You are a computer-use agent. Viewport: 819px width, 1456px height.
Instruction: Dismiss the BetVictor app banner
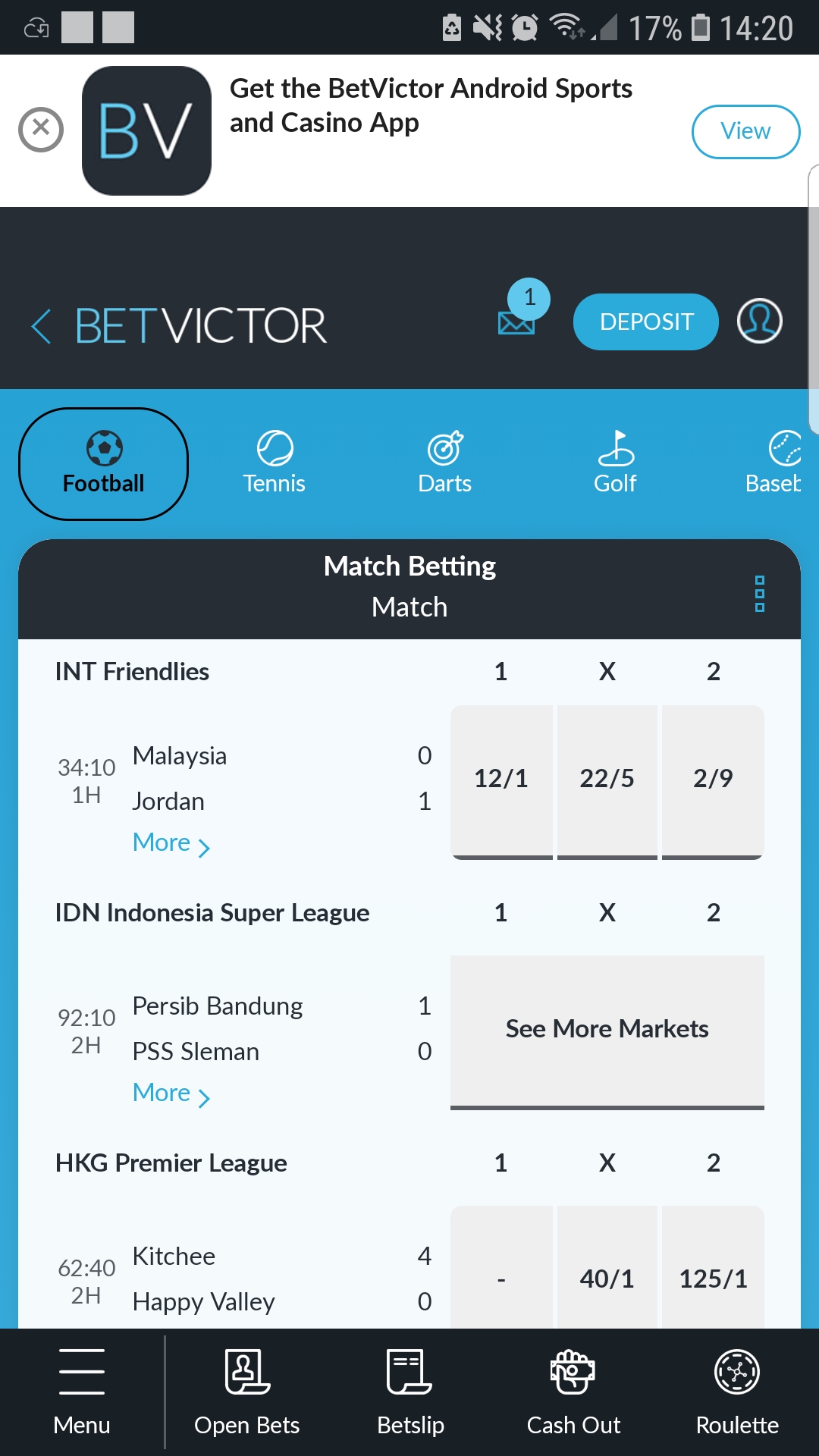(41, 130)
